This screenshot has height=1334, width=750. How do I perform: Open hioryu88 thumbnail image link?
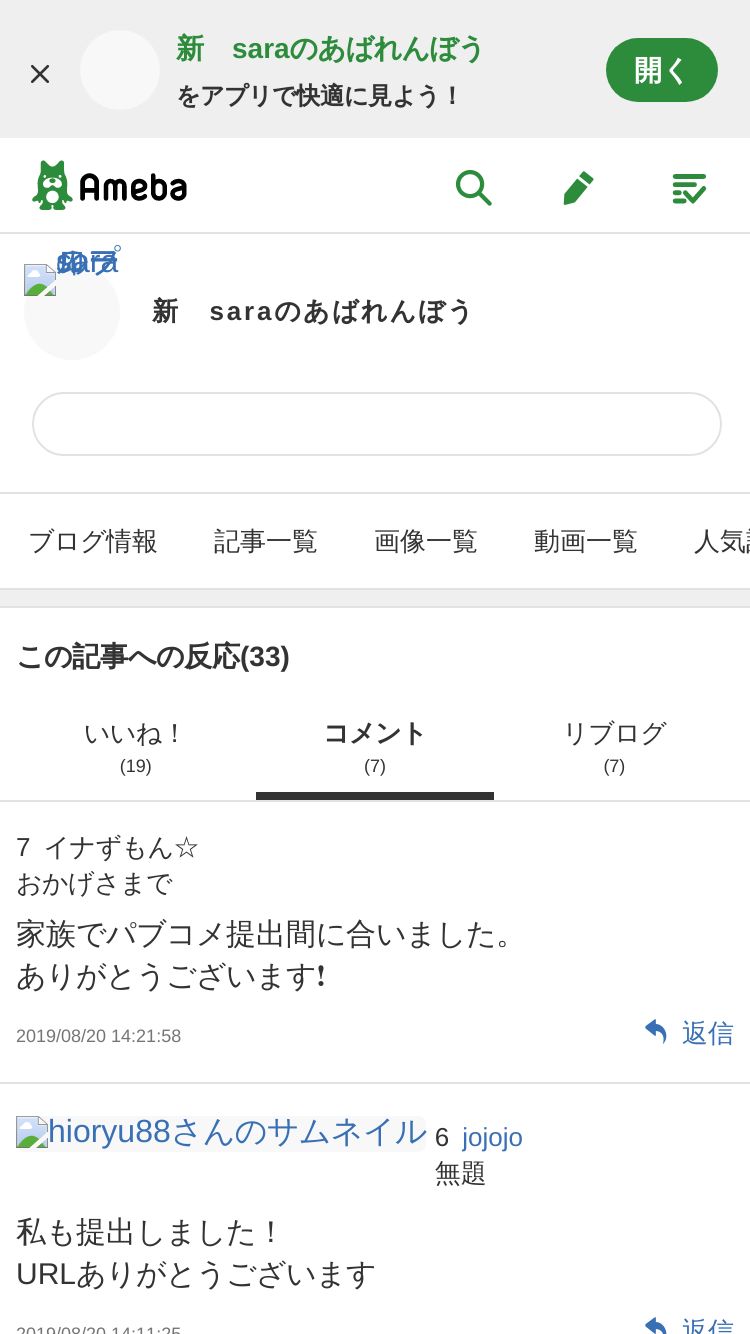(221, 1132)
